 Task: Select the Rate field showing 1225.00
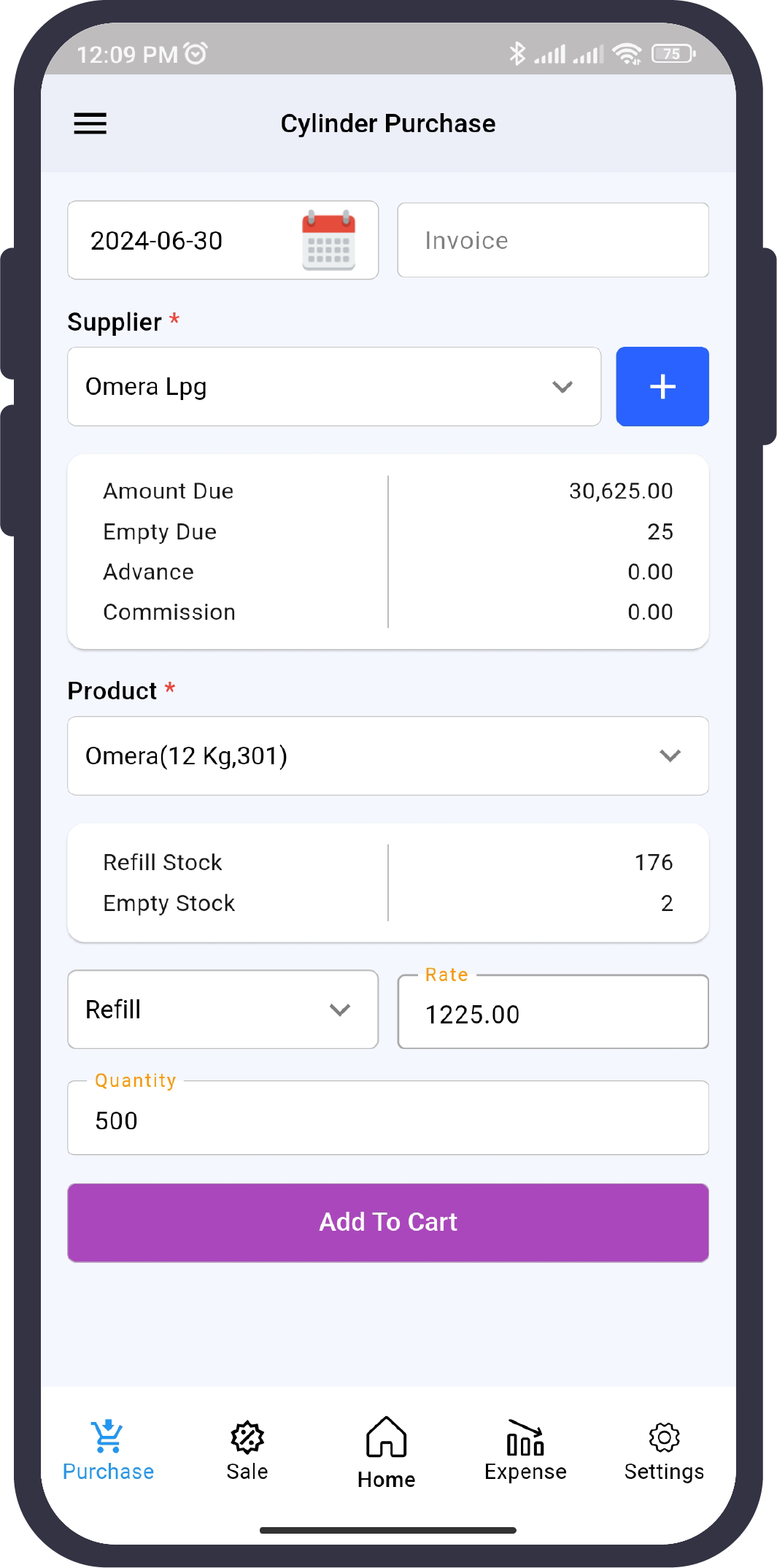[552, 1013]
